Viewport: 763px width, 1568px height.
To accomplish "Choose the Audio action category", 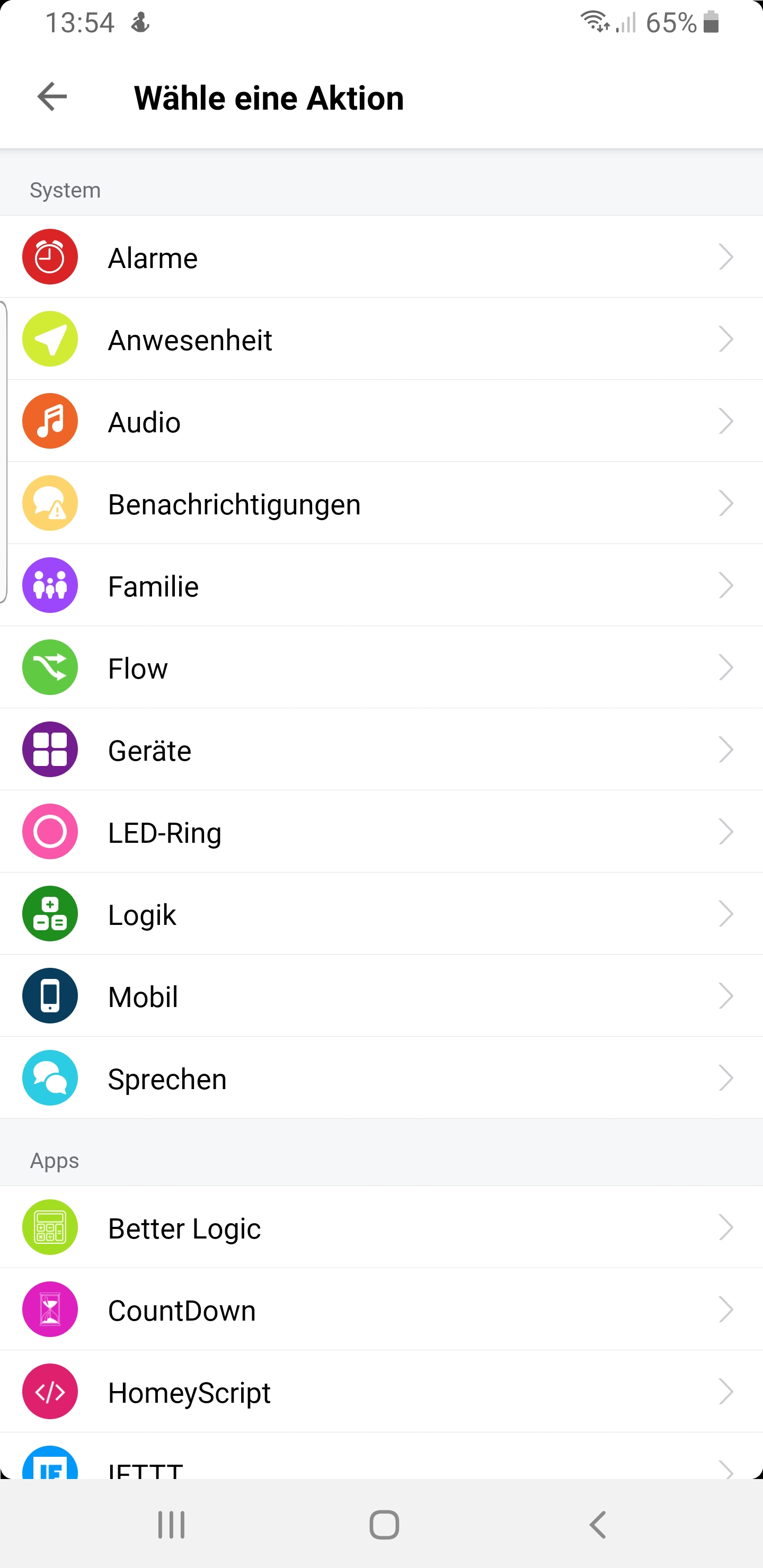I will pos(381,422).
